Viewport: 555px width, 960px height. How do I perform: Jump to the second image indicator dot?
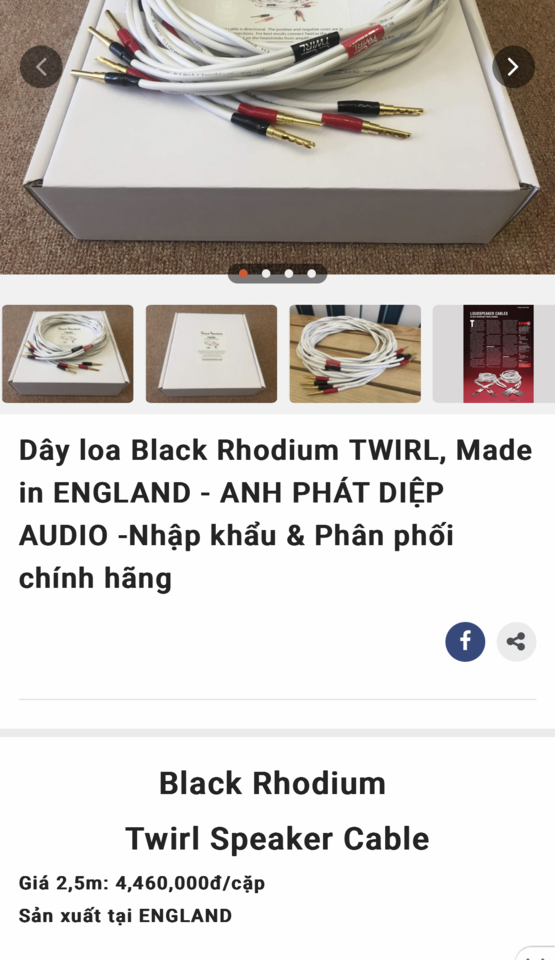266,274
